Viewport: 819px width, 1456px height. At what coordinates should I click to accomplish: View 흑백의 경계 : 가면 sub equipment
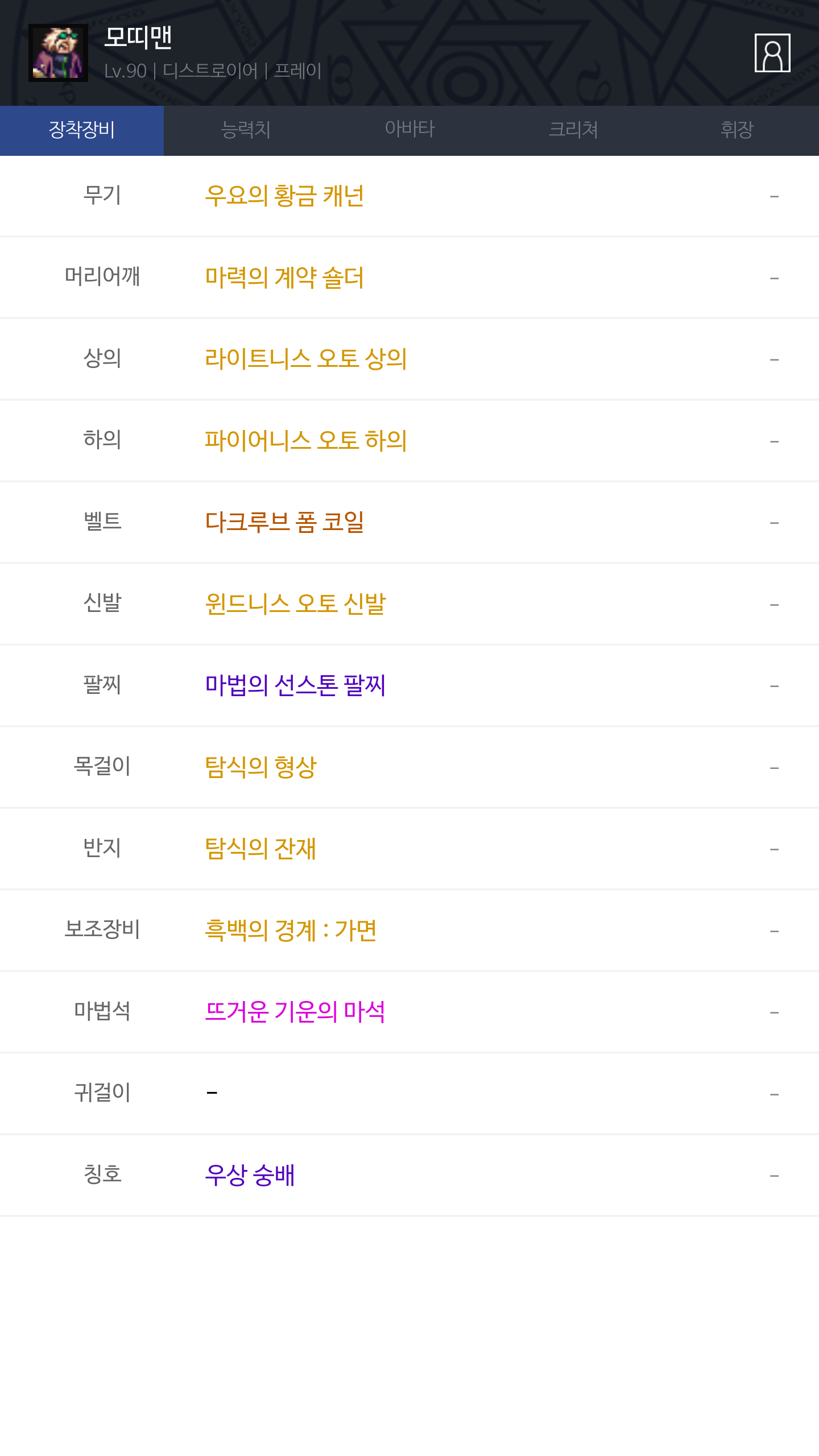291,930
